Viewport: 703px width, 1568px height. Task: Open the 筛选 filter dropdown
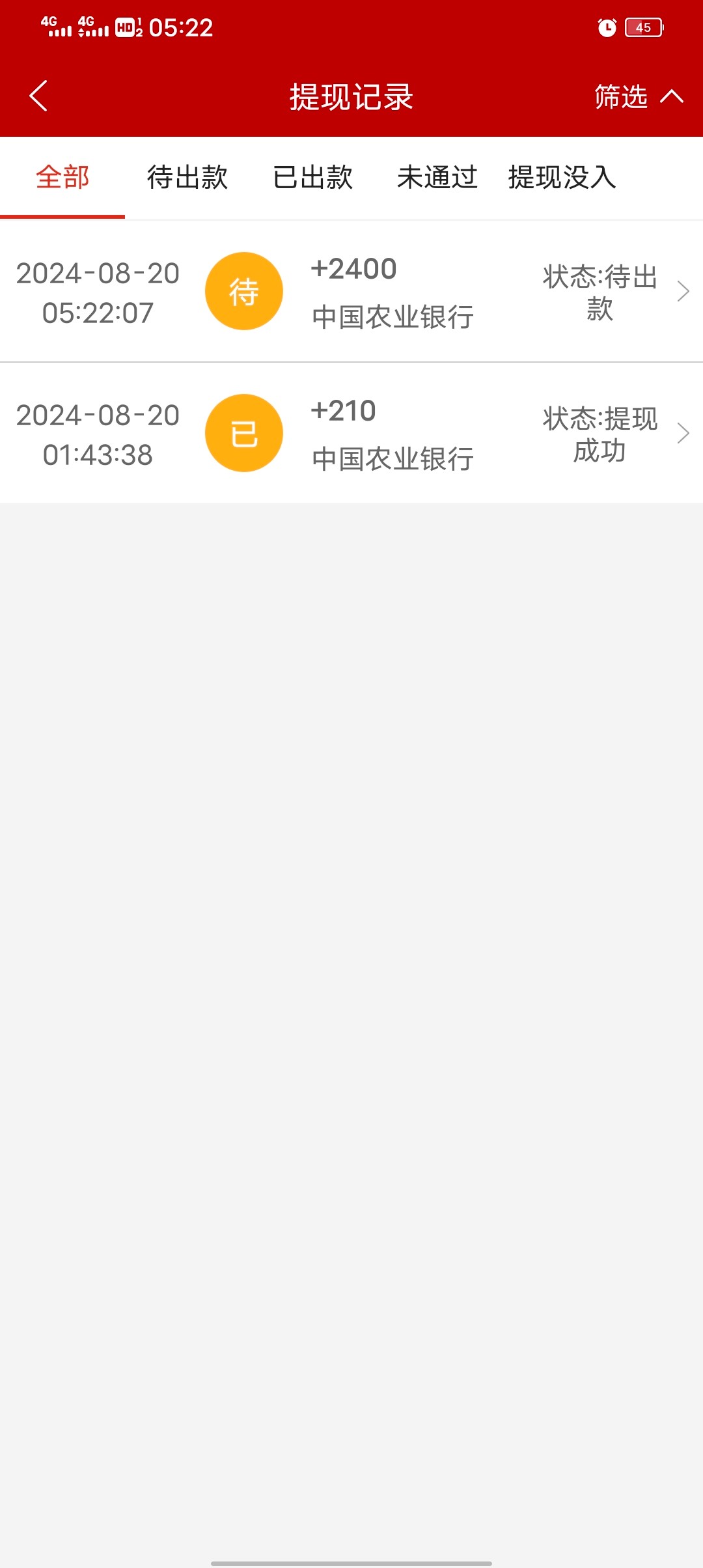pyautogui.click(x=638, y=96)
